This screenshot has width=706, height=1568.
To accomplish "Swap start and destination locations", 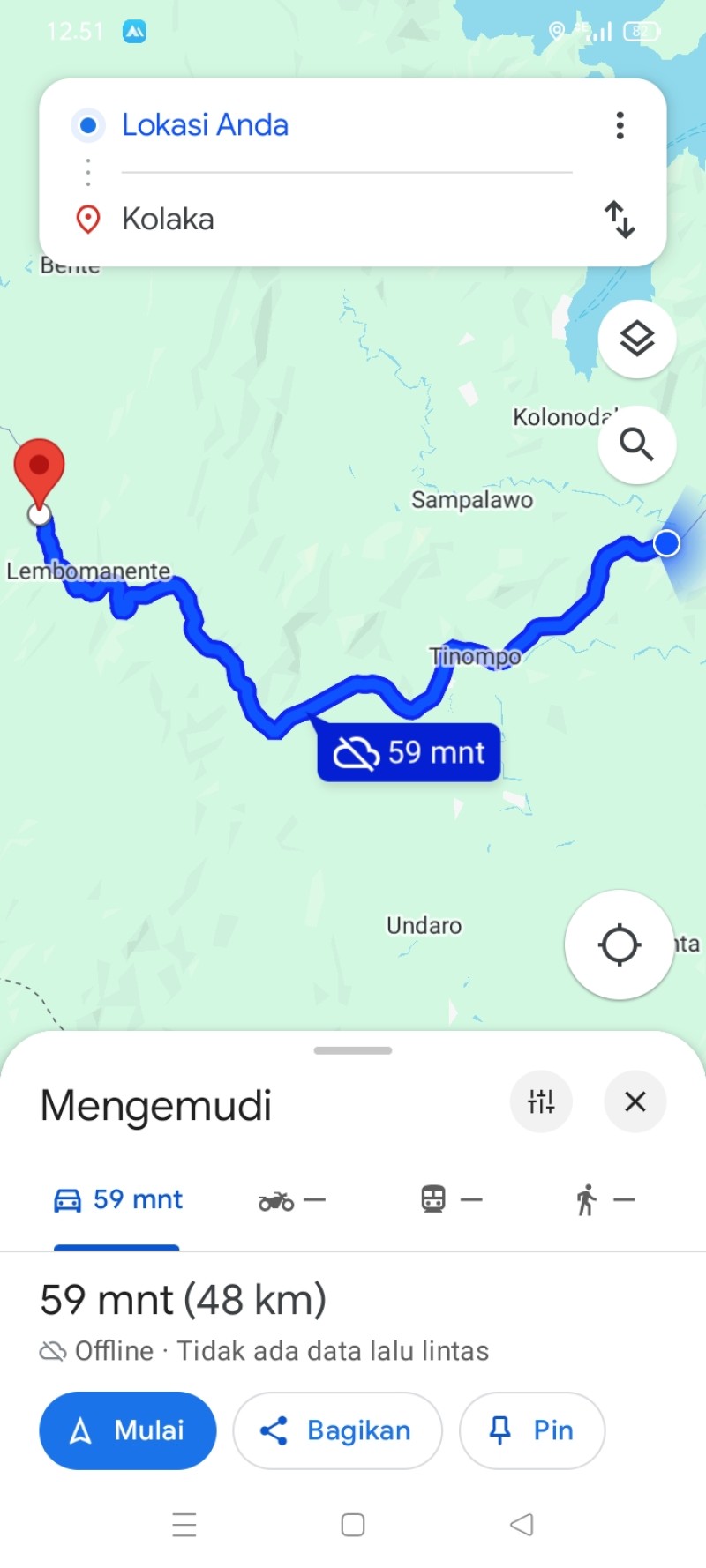I will [x=620, y=220].
